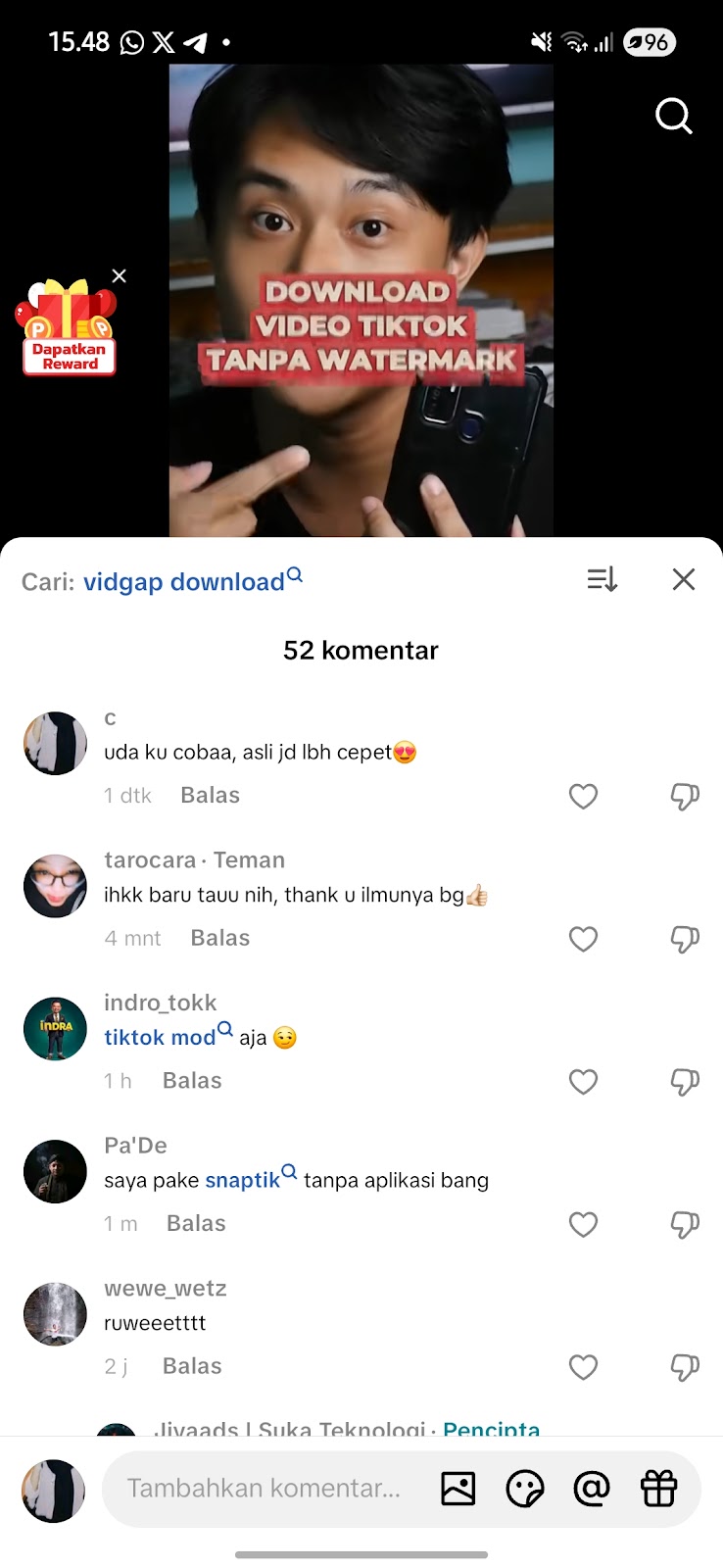Reply to Pa'De's comment

click(196, 1223)
